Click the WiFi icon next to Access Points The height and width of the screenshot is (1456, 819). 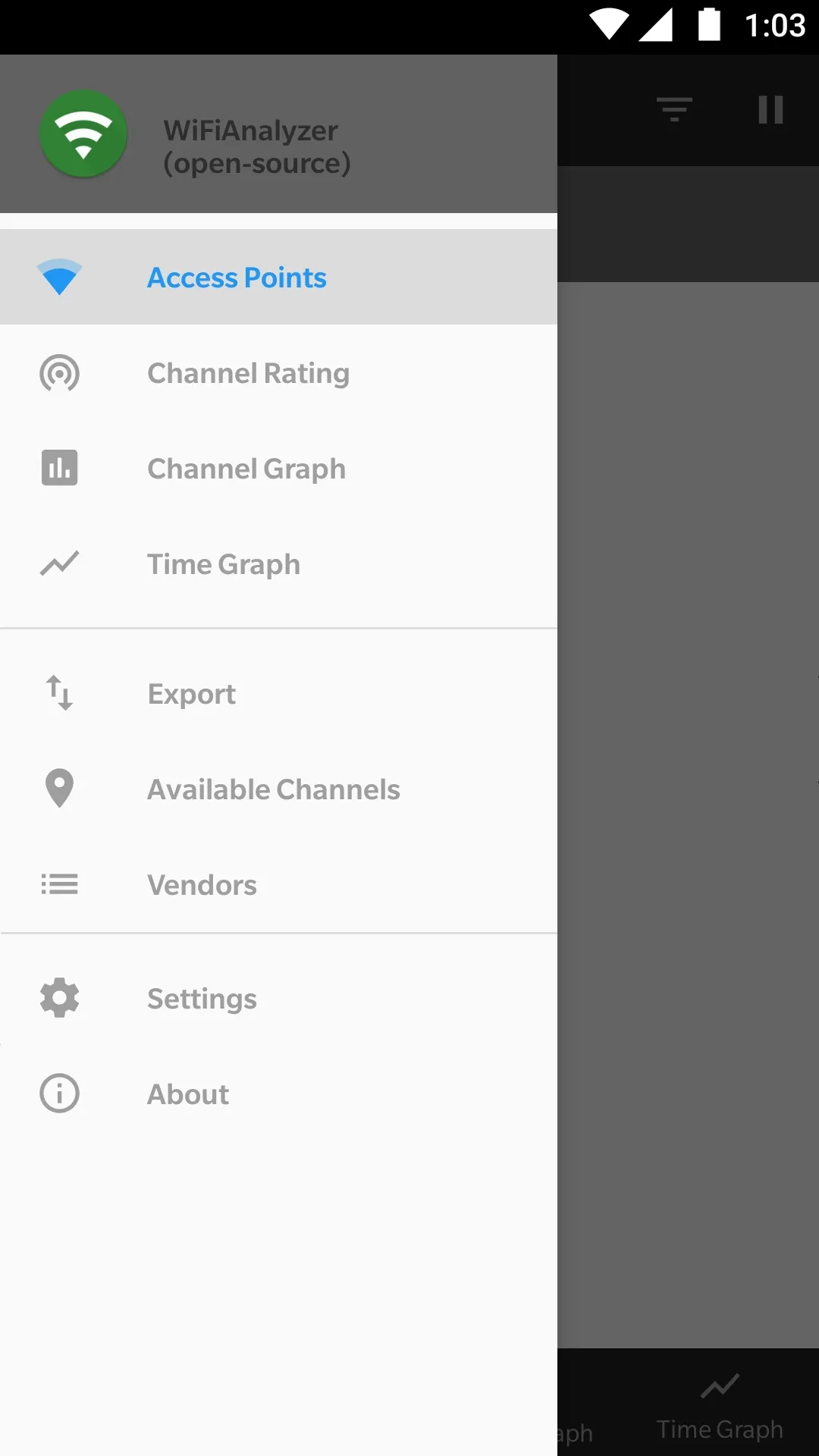pos(59,277)
